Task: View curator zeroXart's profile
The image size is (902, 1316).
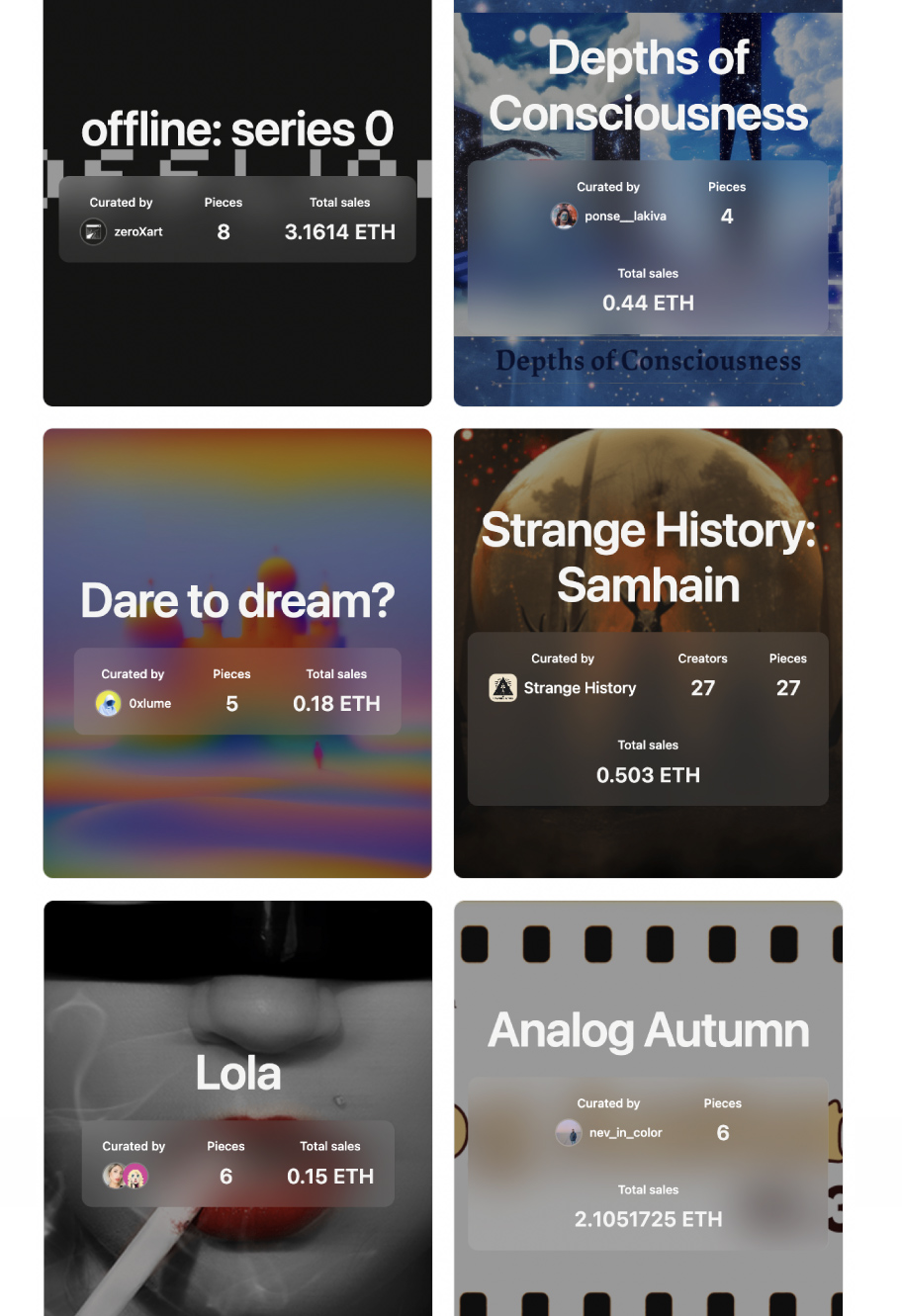Action: click(123, 232)
